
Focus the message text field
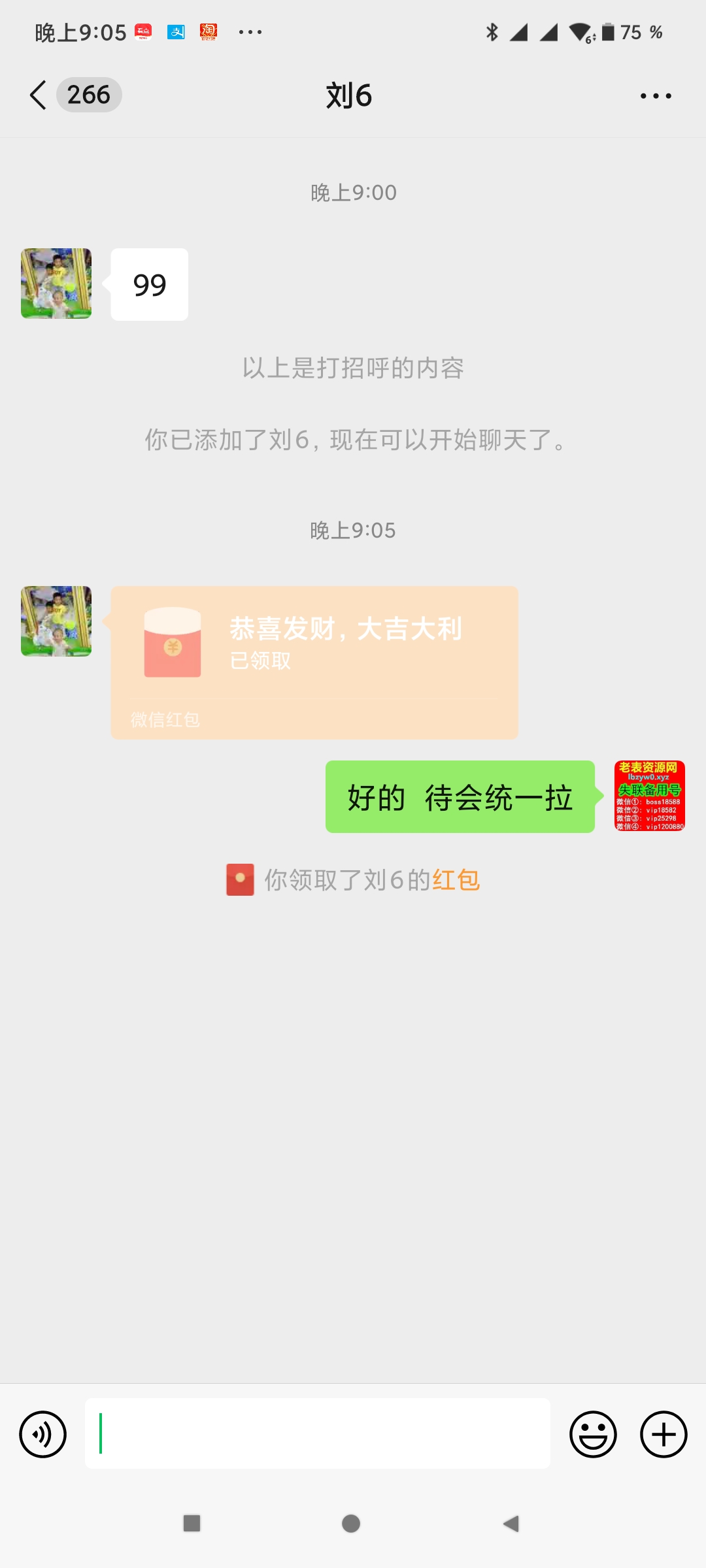click(317, 1434)
